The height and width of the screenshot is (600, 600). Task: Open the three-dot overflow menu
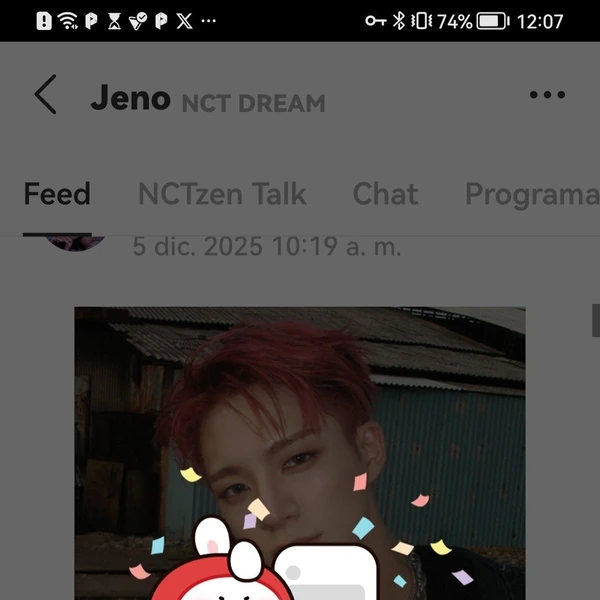point(547,96)
